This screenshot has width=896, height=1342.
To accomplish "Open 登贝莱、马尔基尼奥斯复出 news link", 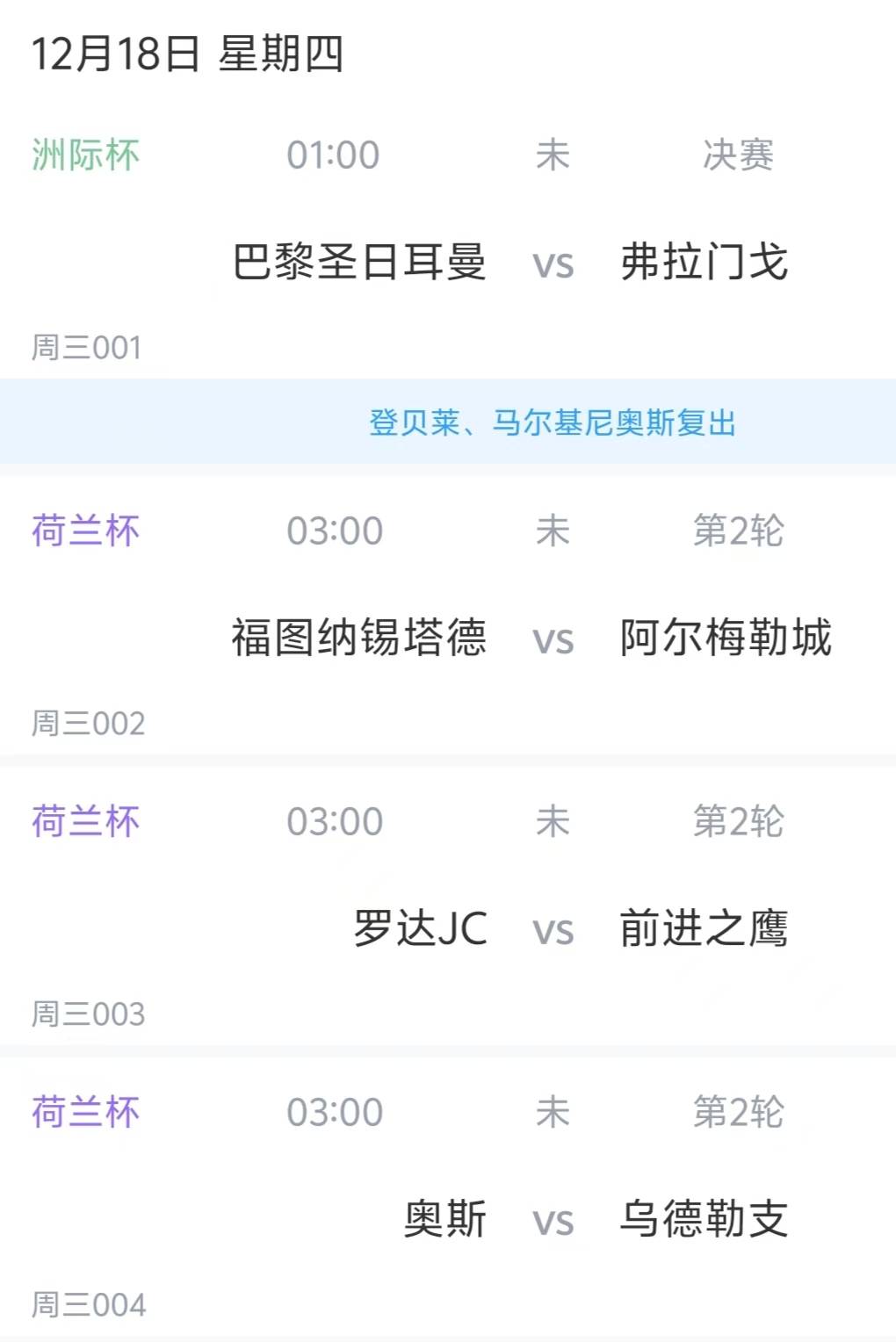I will 552,422.
